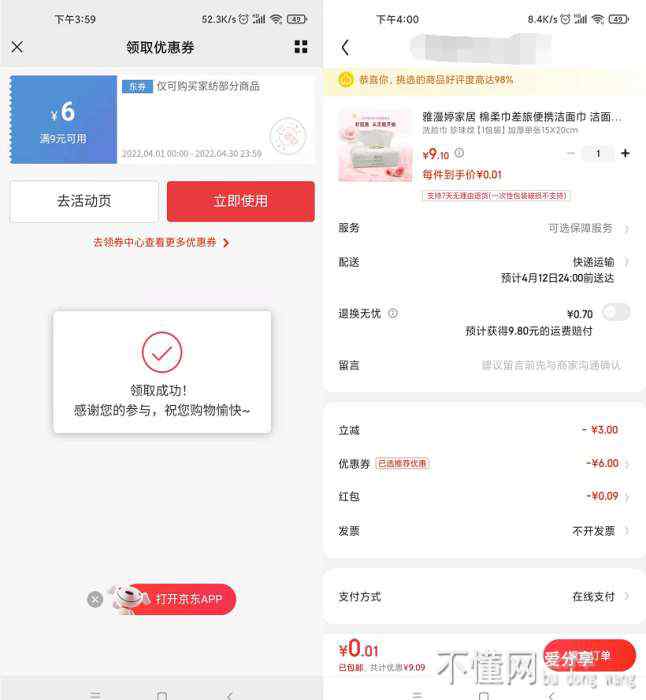
Task: Increase quantity with the plus button
Action: click(x=625, y=153)
